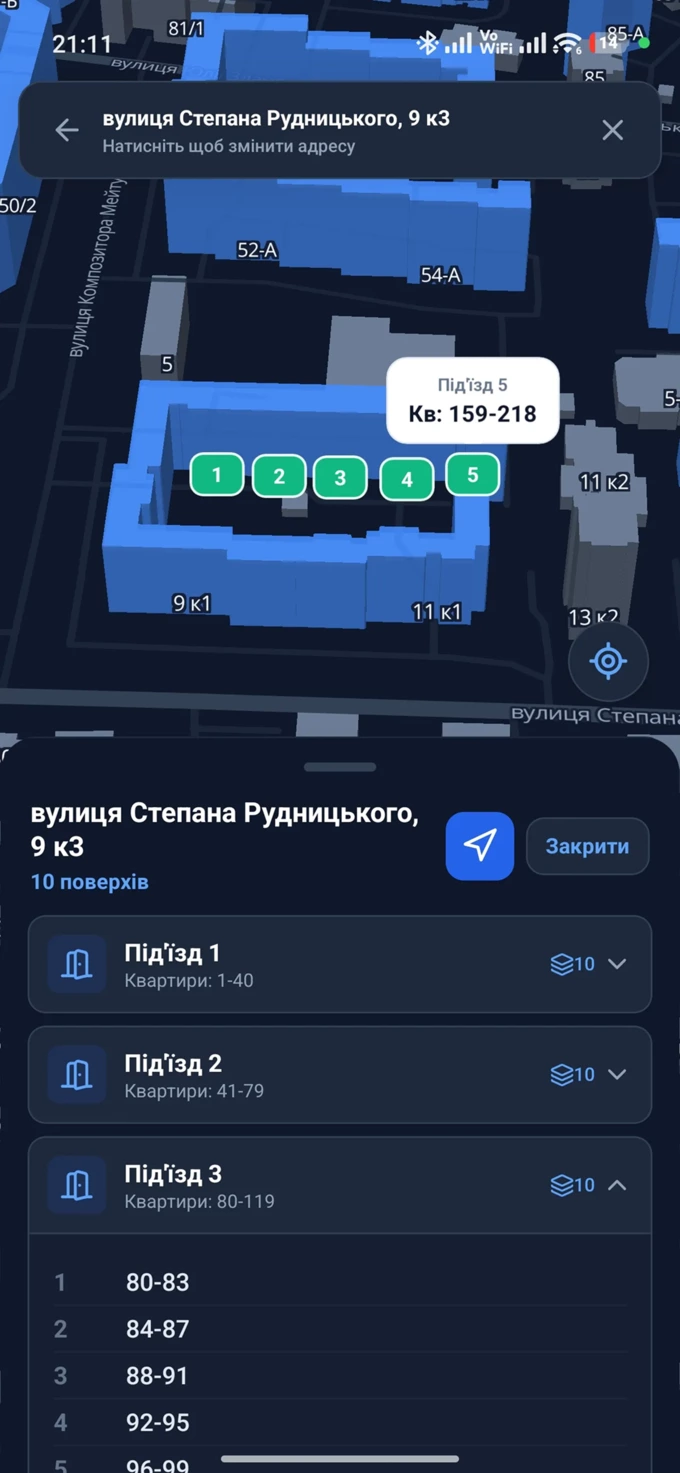
Task: Start navigation with the blue arrow button
Action: (480, 846)
